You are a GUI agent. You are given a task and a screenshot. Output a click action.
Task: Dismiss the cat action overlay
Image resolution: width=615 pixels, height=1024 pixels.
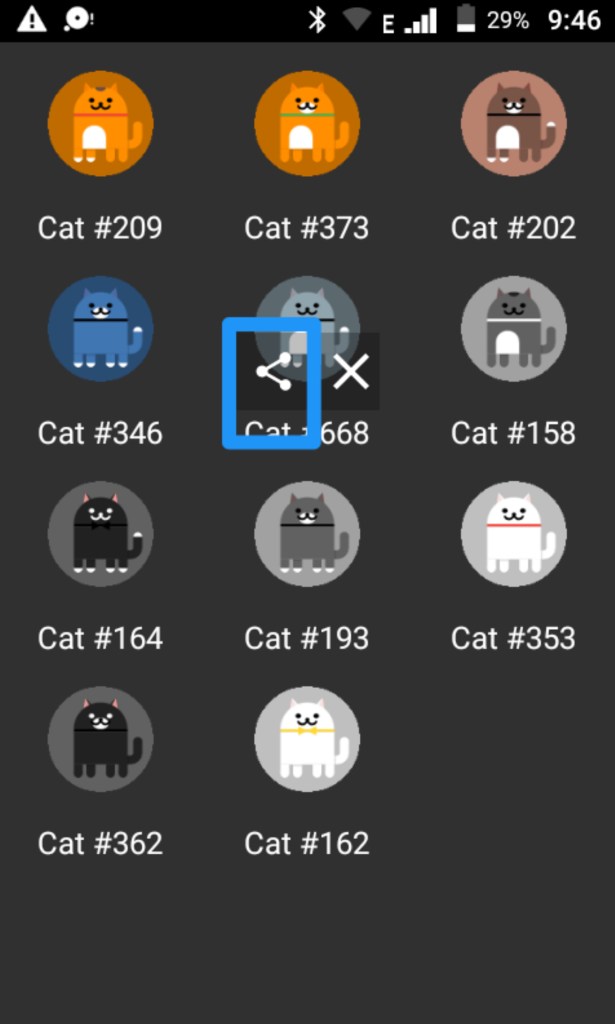351,372
